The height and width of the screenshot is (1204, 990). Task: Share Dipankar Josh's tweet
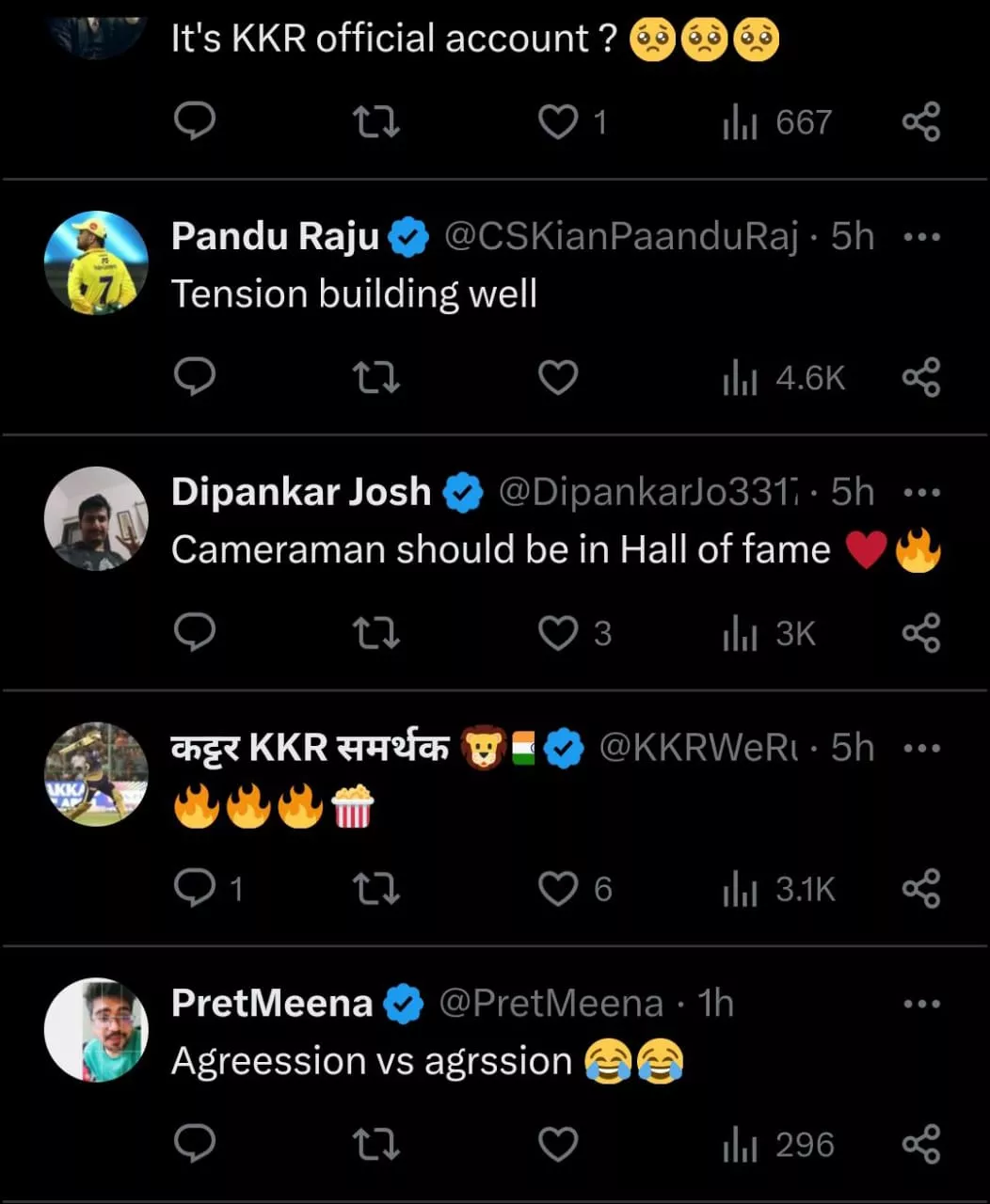(x=920, y=634)
